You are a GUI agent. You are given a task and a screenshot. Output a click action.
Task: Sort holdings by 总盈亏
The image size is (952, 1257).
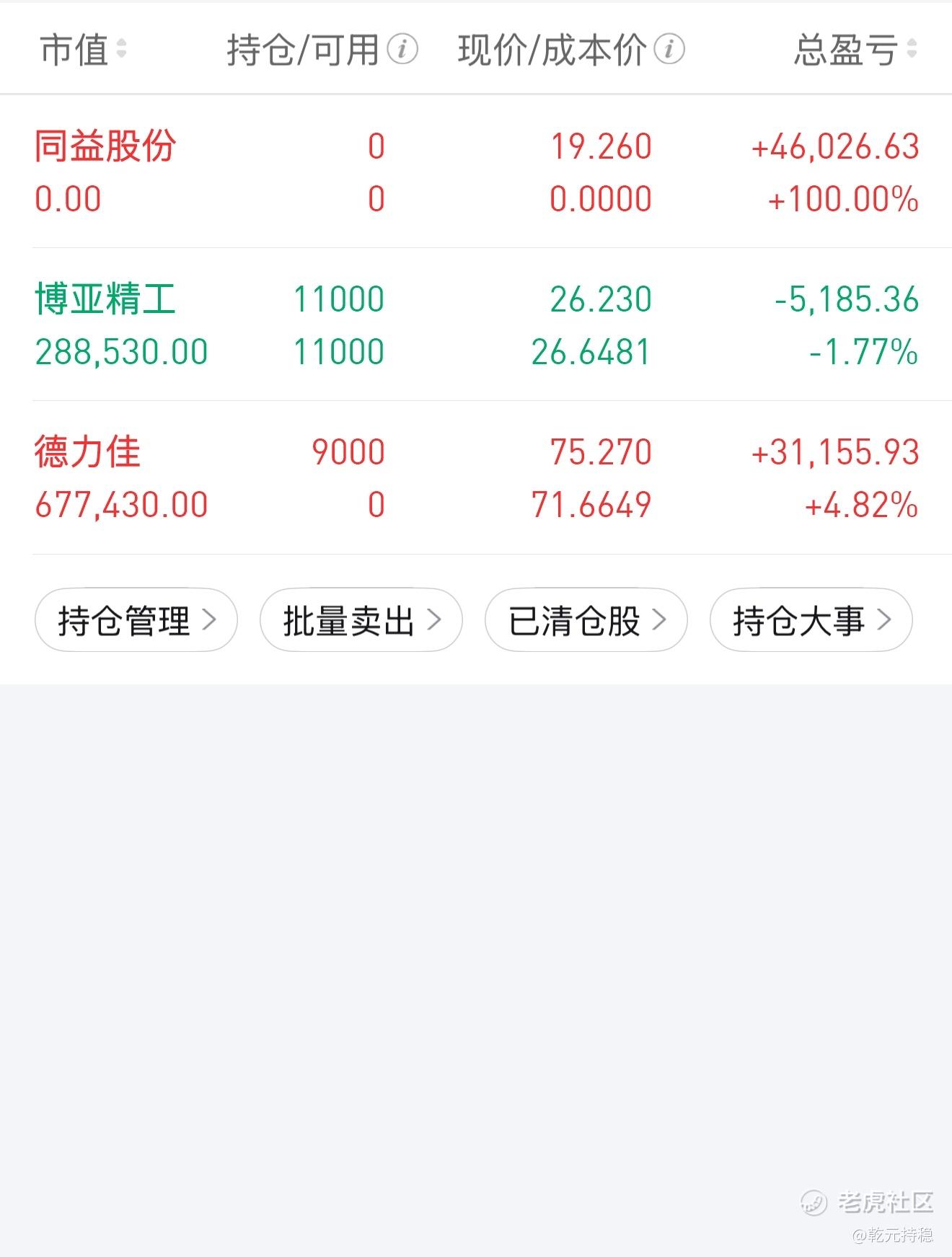[x=855, y=50]
